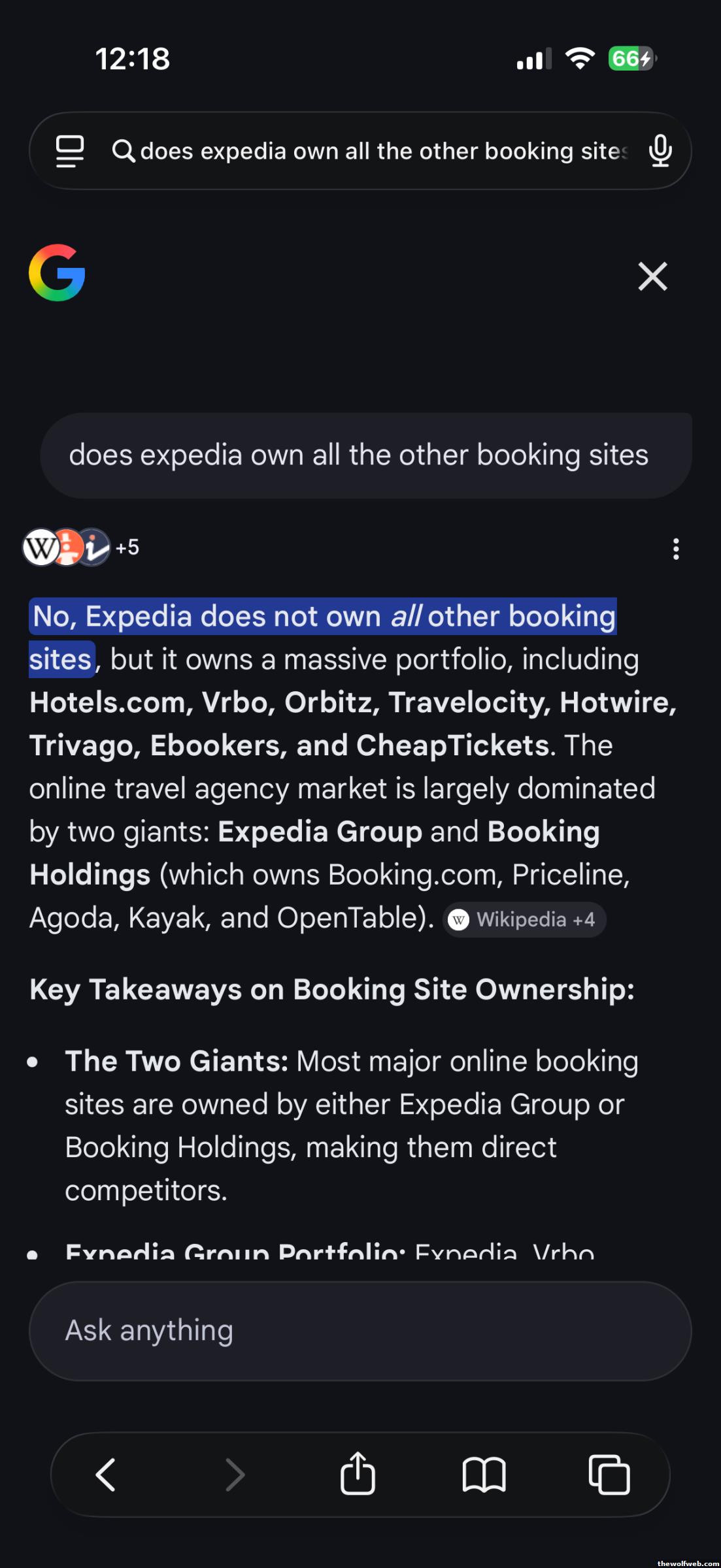Close the AI answer panel
The width and height of the screenshot is (721, 1568).
point(652,276)
